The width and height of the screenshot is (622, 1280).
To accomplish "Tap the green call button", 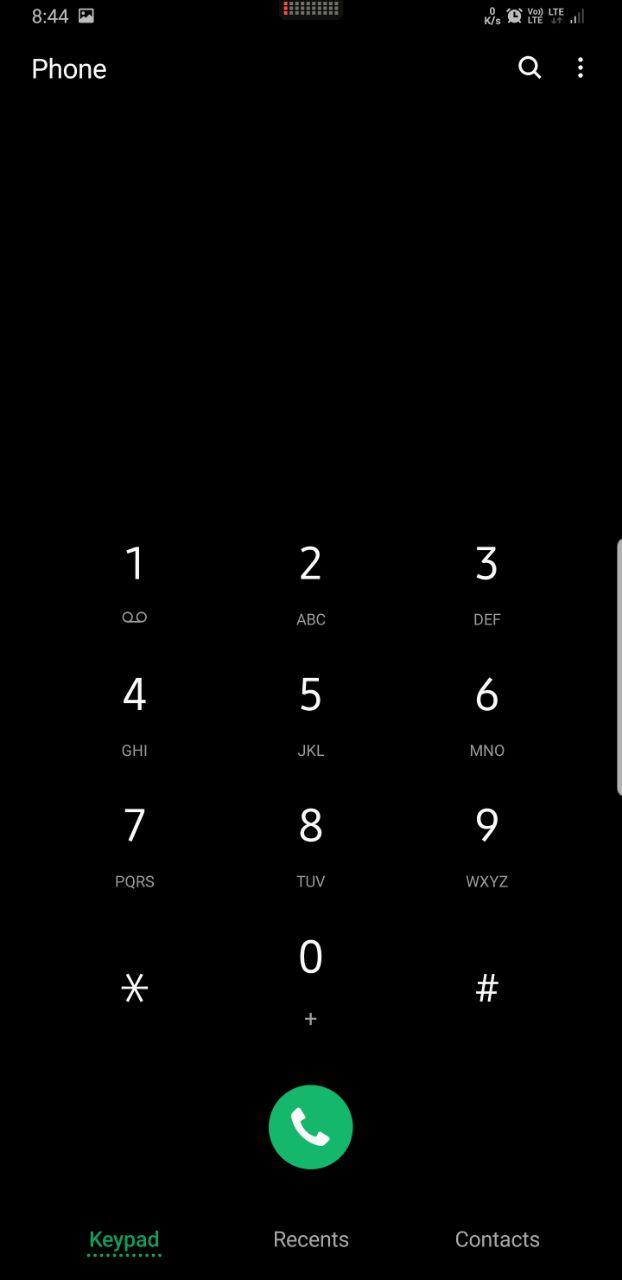I will coord(310,1127).
